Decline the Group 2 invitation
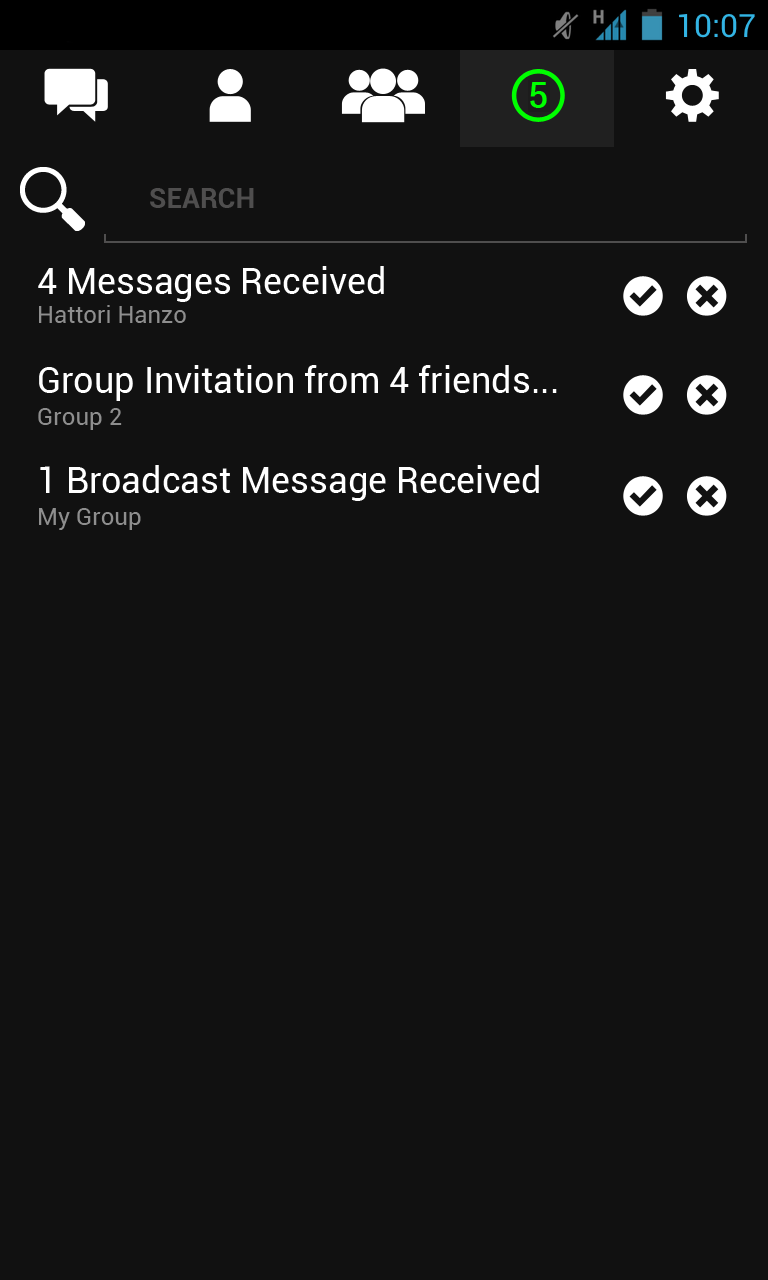 click(x=707, y=395)
